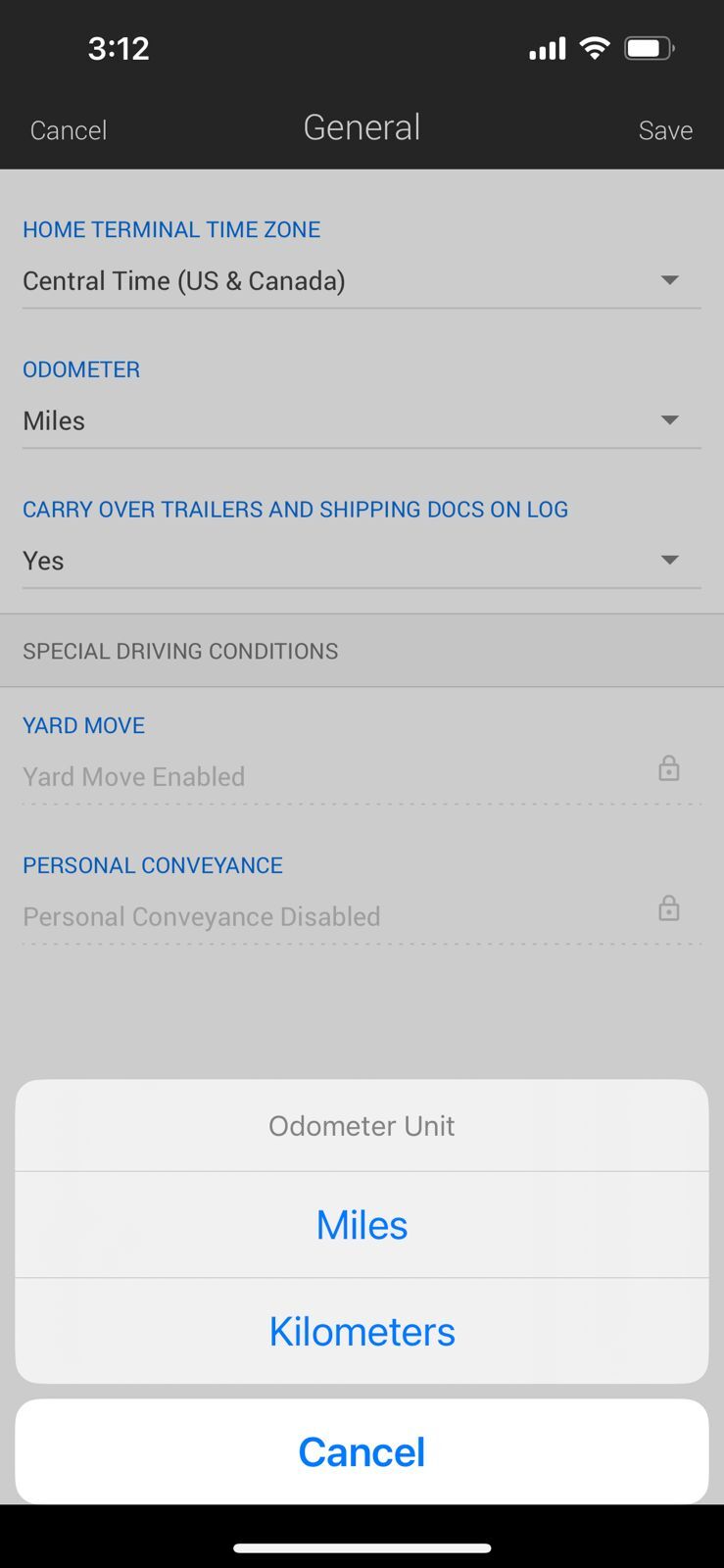Save the General settings
The image size is (724, 1568).
point(664,130)
